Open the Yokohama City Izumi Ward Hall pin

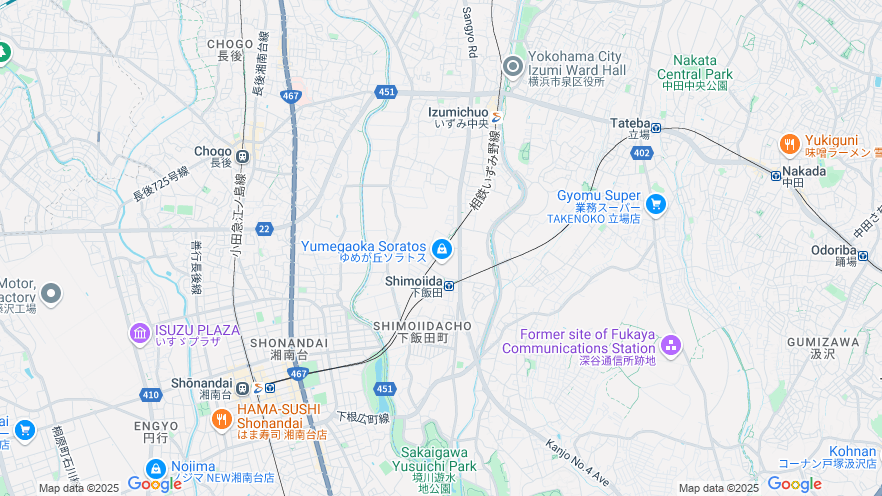(513, 67)
